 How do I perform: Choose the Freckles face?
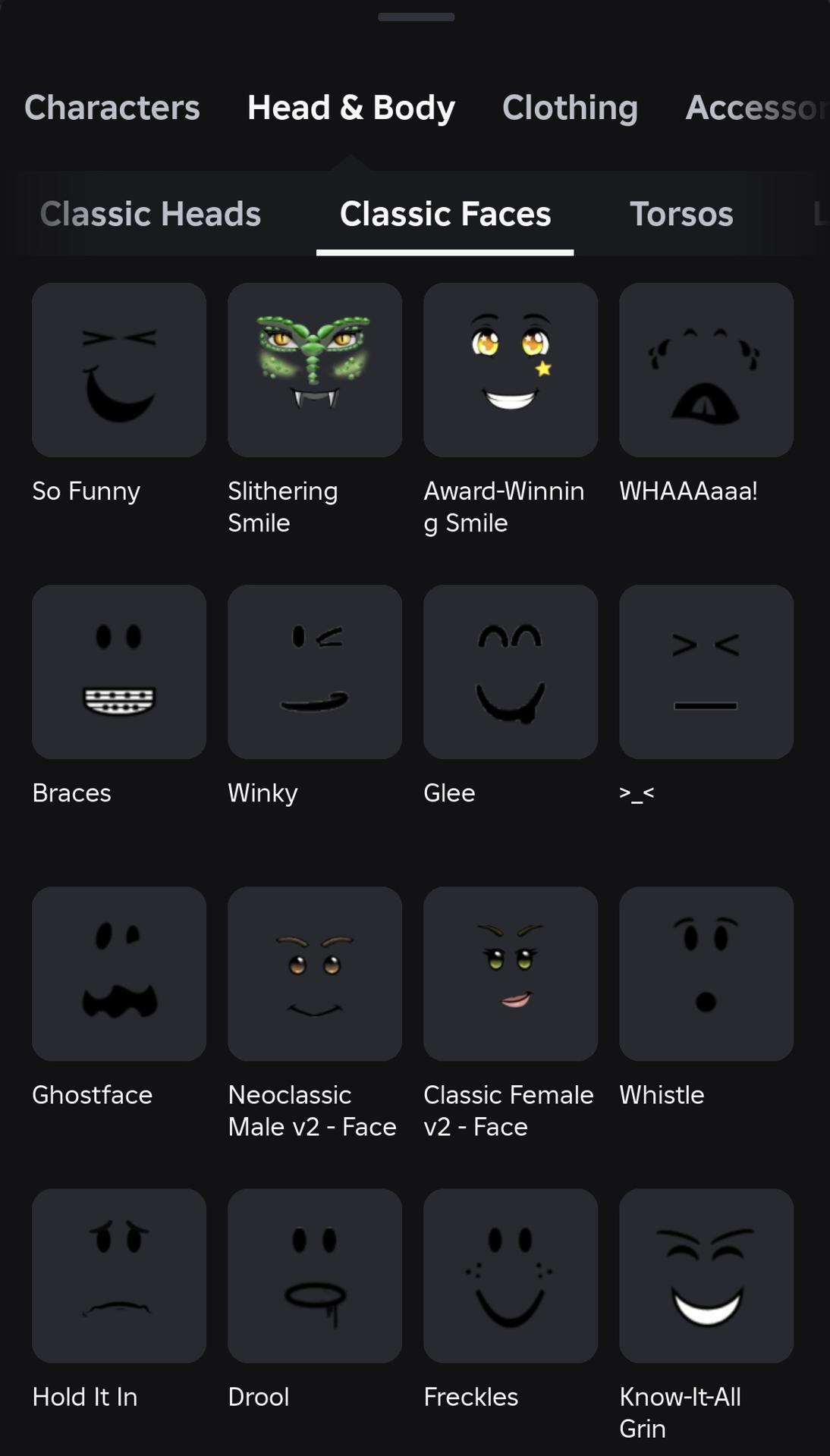[511, 1276]
